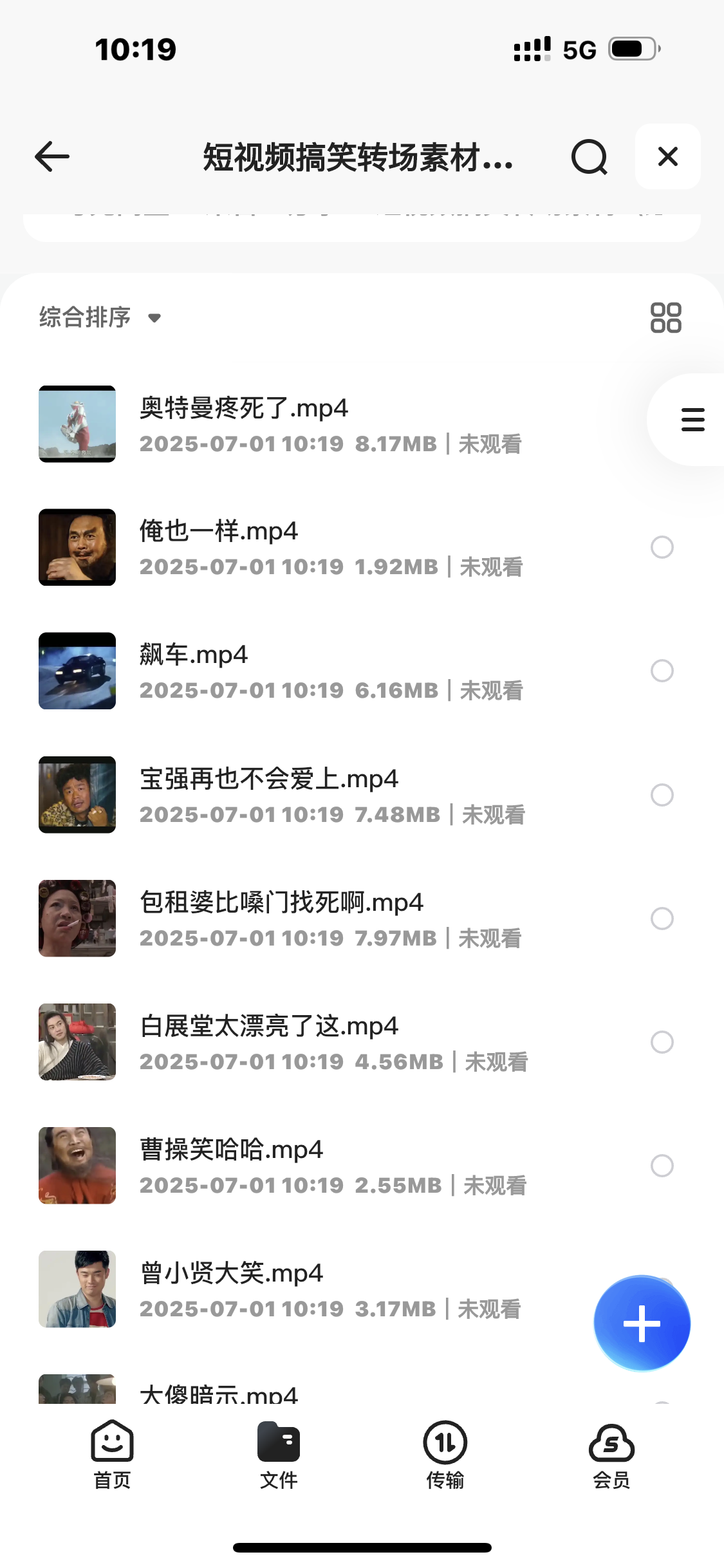Tap the blue plus add button
This screenshot has height=1568, width=724.
[x=642, y=1323]
